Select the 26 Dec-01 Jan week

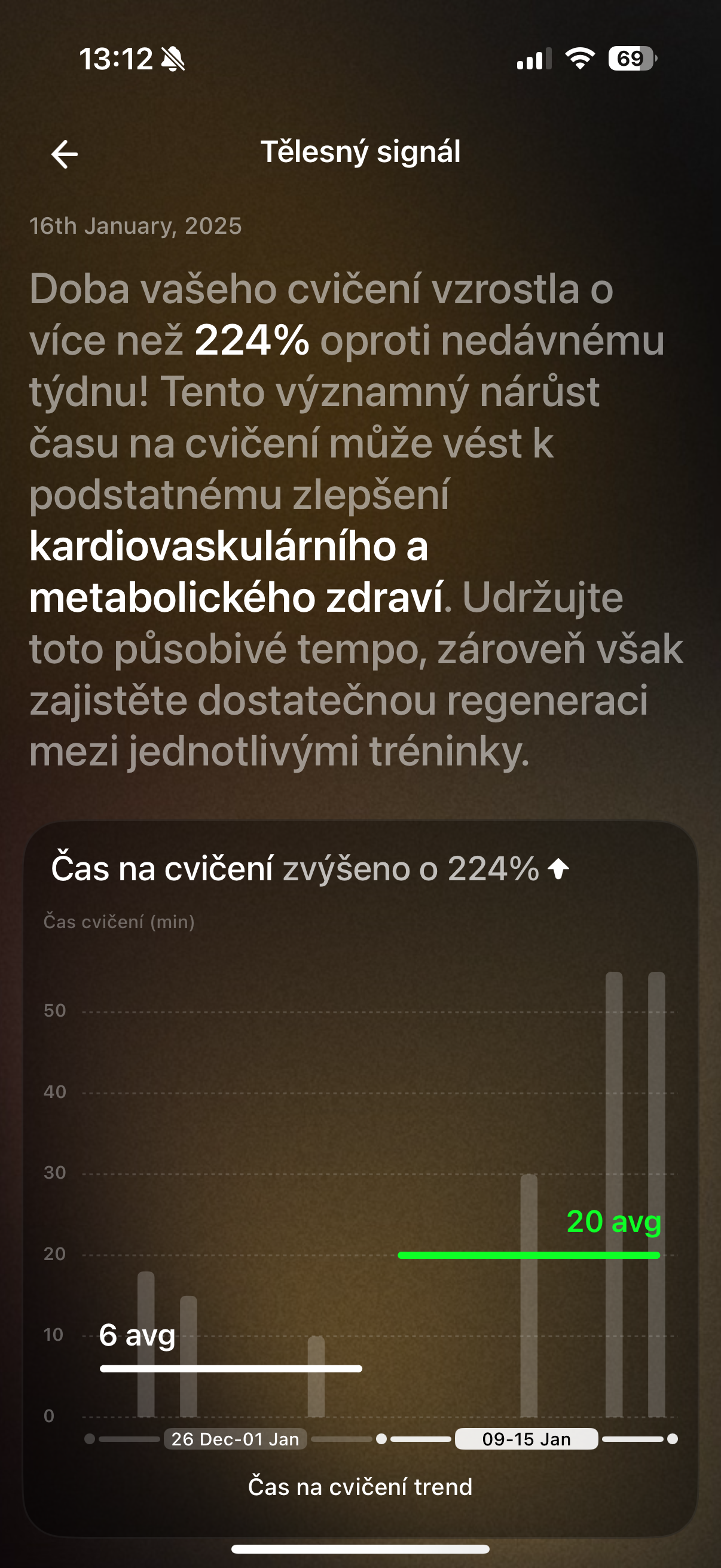point(235,1439)
